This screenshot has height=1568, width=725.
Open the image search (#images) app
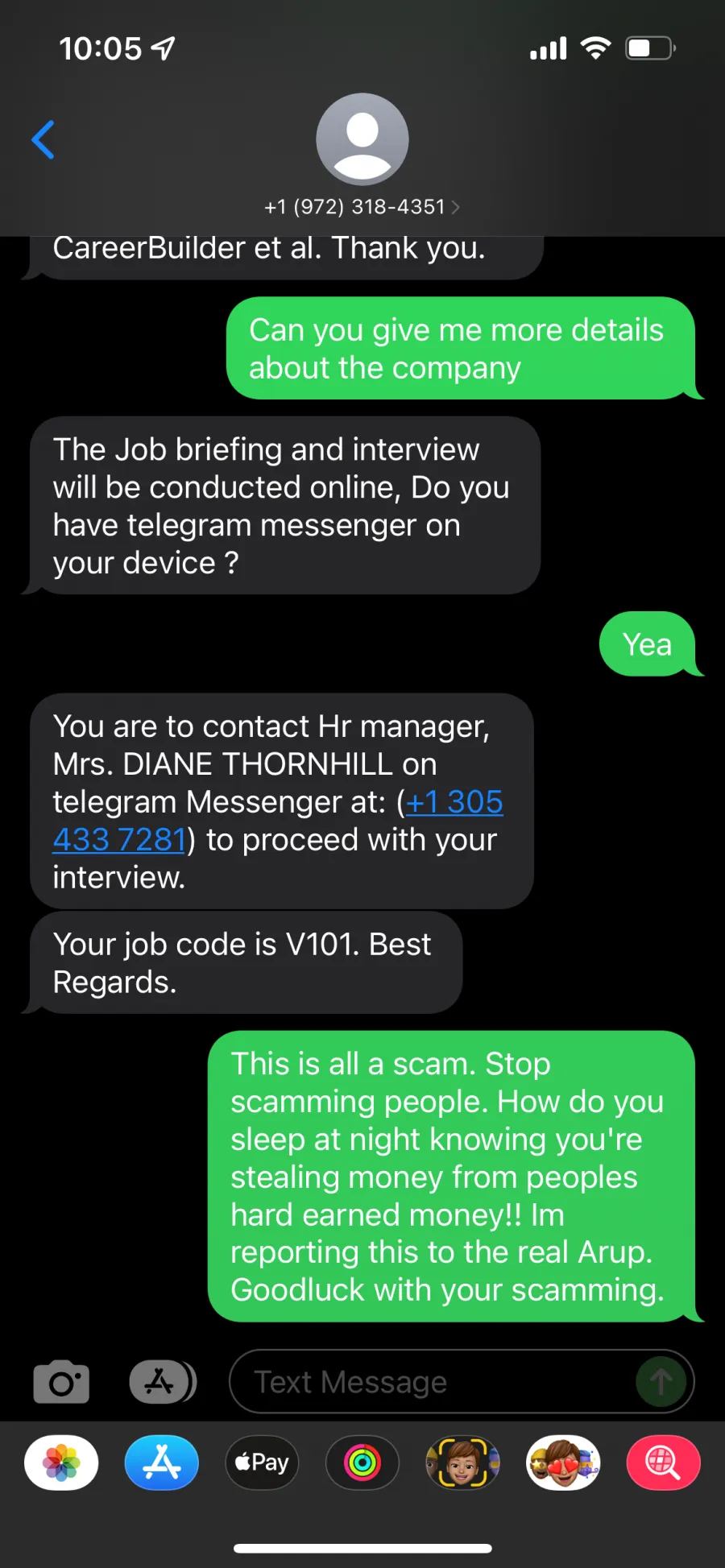pyautogui.click(x=663, y=1463)
